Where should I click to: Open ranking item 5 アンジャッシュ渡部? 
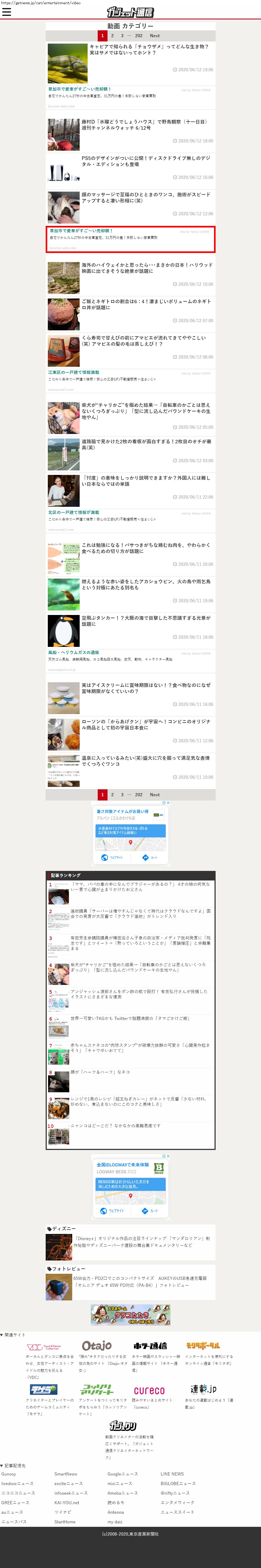[139, 994]
